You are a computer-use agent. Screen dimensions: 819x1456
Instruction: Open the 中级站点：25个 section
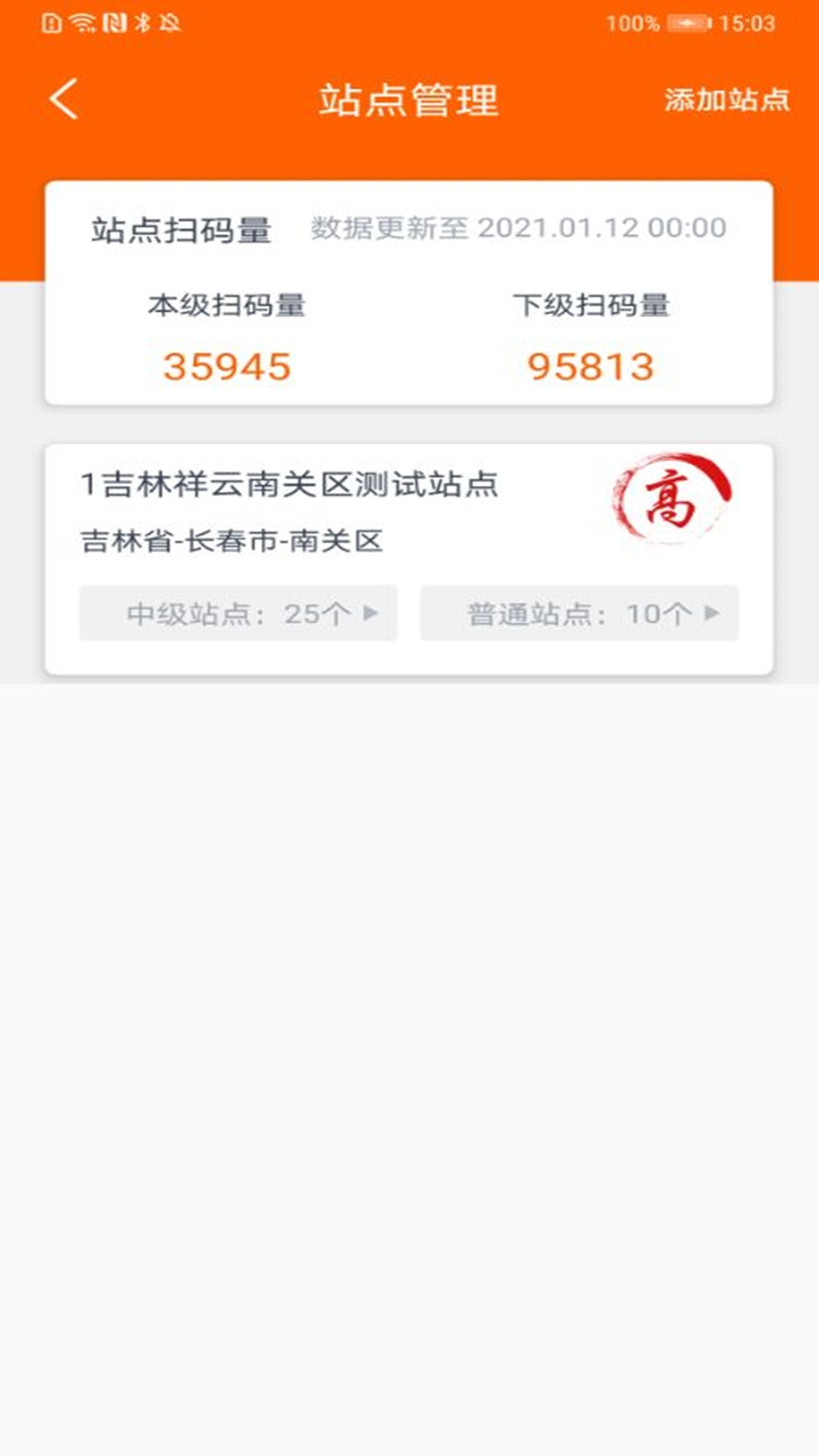(237, 614)
